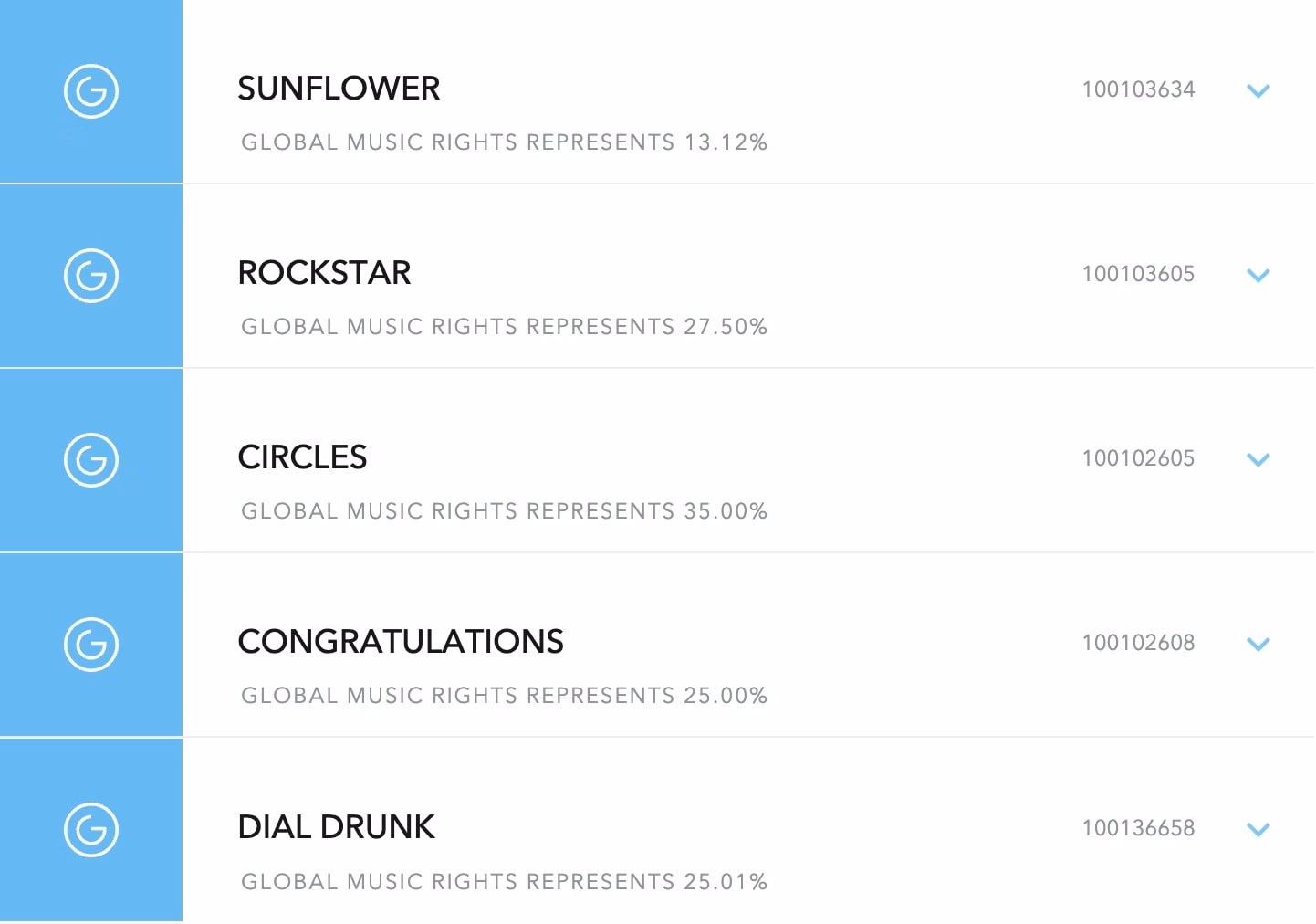View the CONGRATULATIONS song row
Image resolution: width=1316 pixels, height=924 pixels.
point(400,642)
